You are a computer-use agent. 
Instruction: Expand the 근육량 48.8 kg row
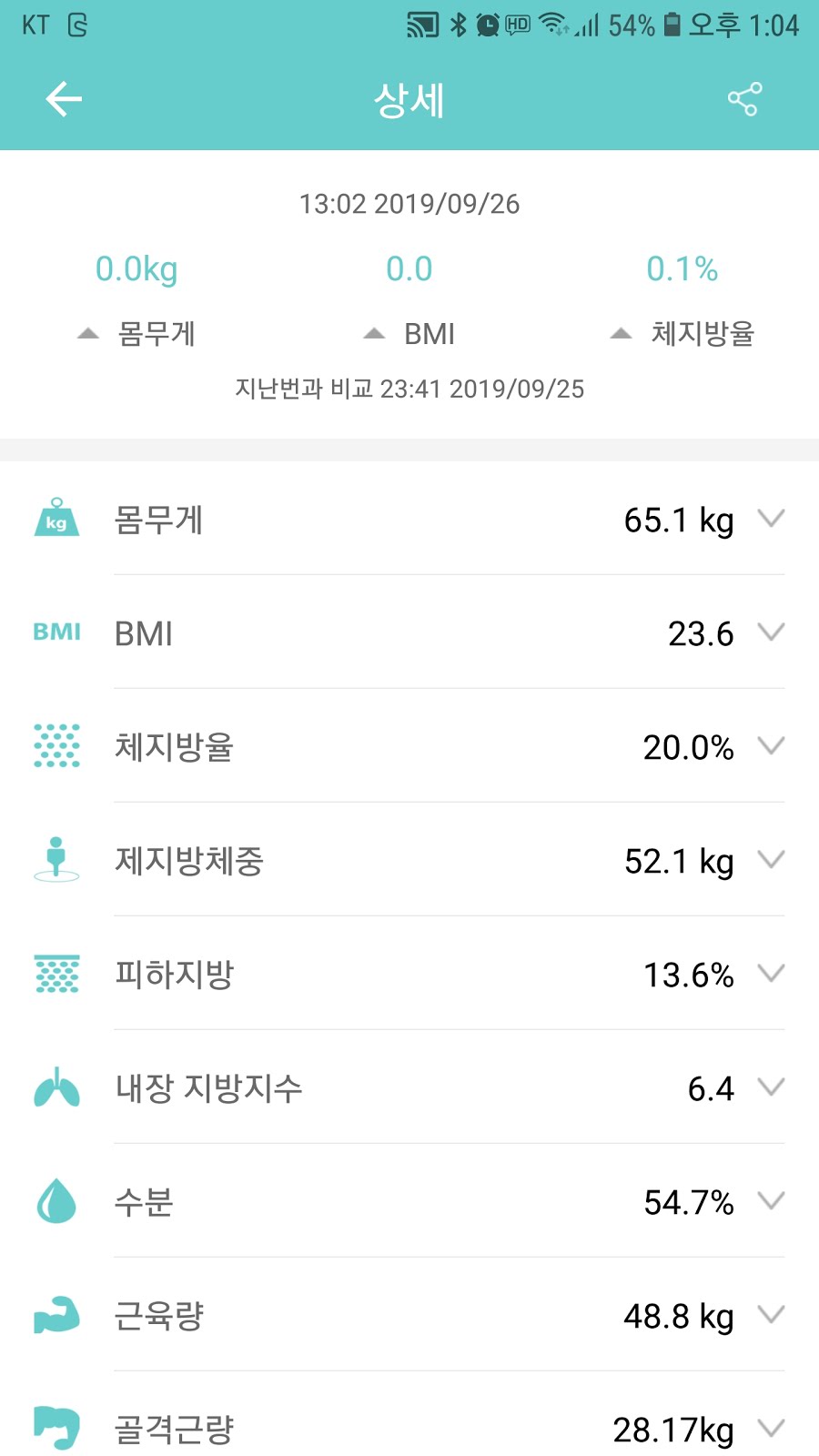click(x=409, y=1315)
